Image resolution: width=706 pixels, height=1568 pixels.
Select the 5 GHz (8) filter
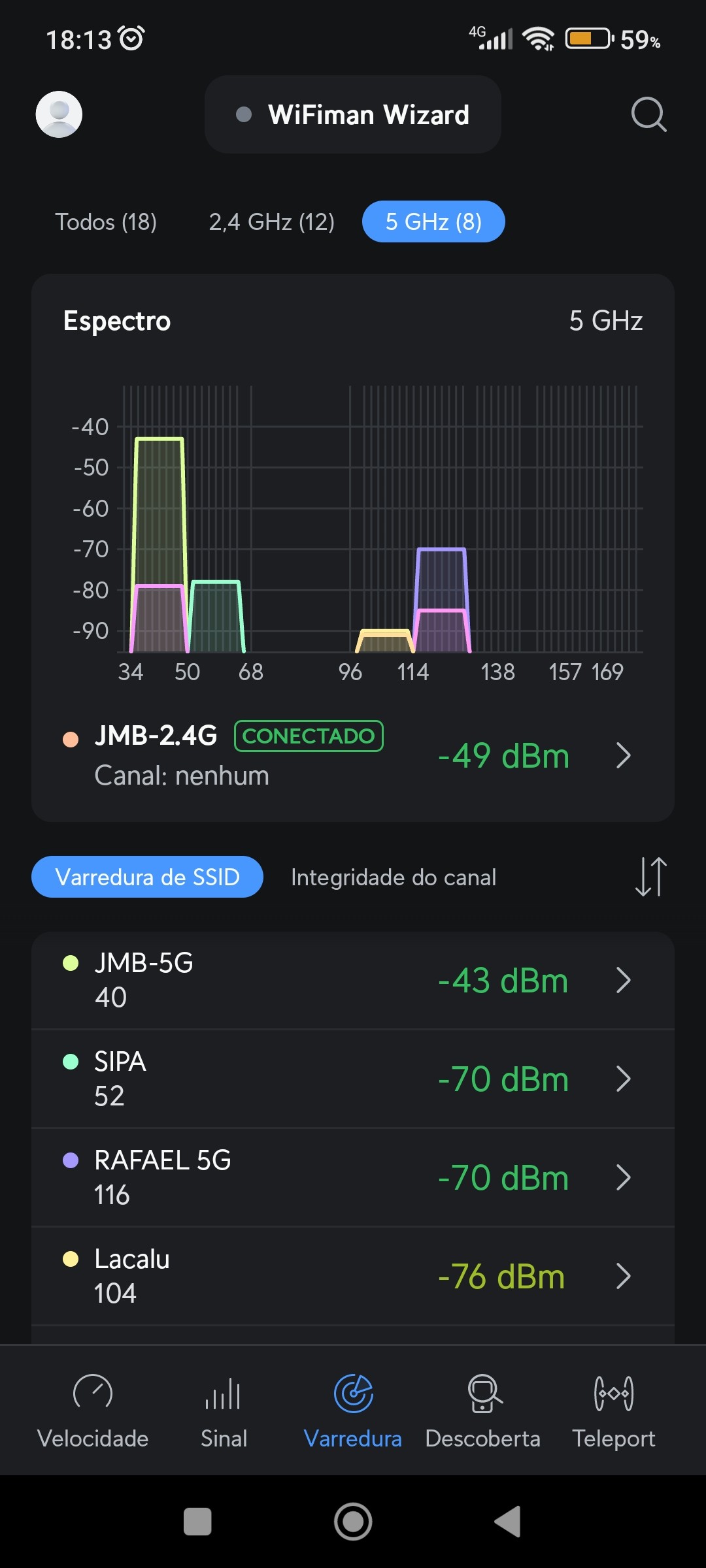pyautogui.click(x=433, y=222)
